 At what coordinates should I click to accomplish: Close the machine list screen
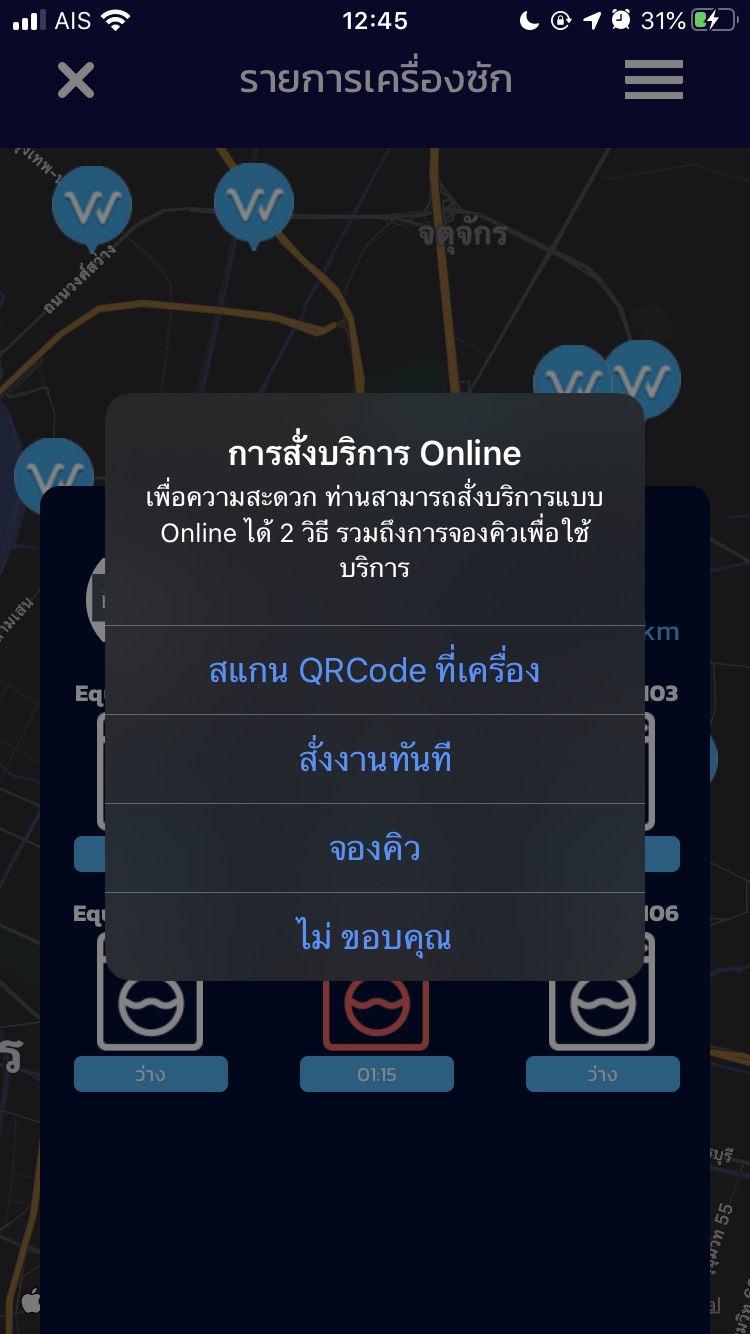(76, 80)
